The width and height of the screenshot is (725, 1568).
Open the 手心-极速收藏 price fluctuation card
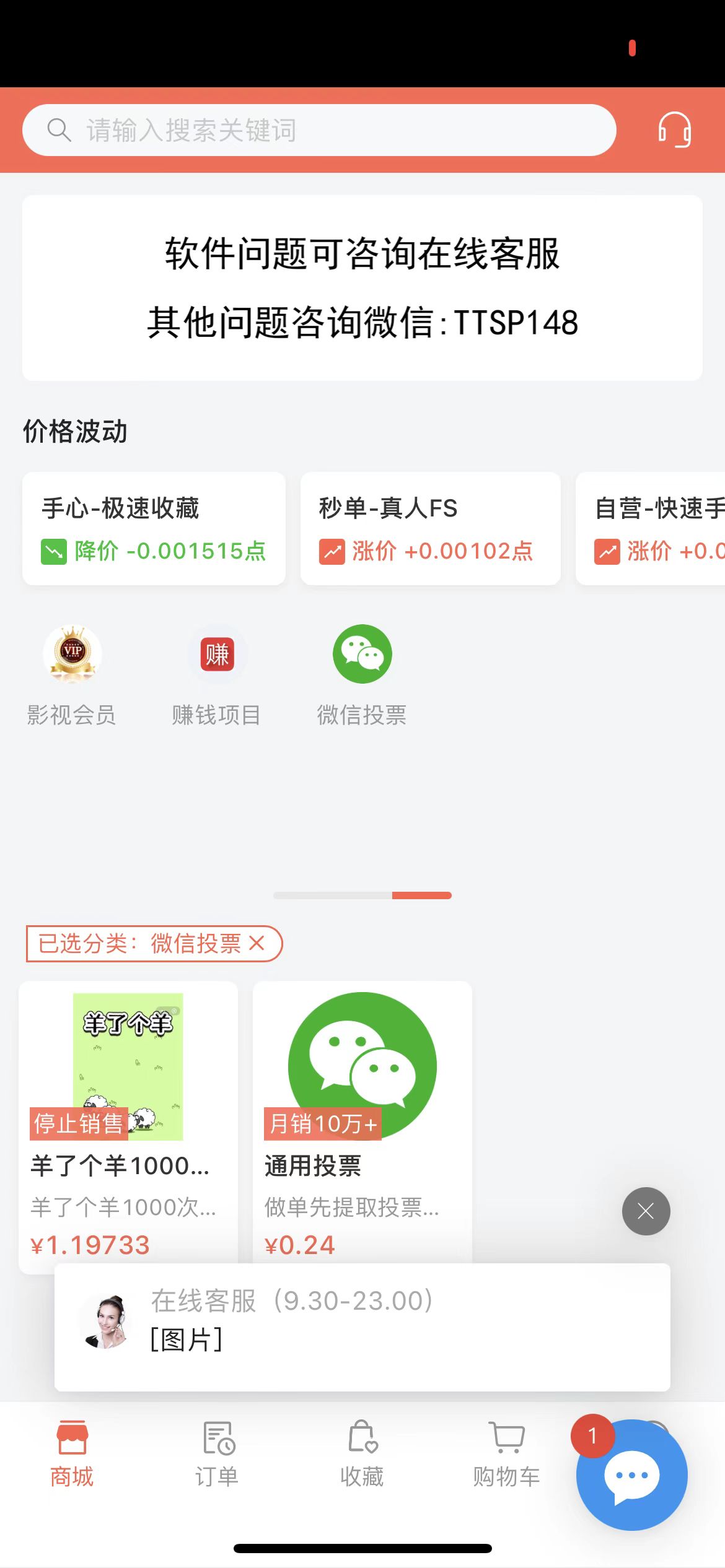point(154,528)
